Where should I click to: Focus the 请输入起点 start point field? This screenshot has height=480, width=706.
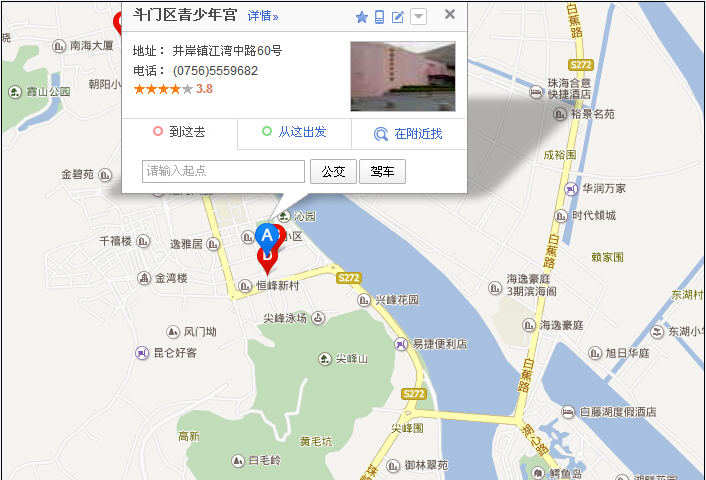[x=223, y=171]
